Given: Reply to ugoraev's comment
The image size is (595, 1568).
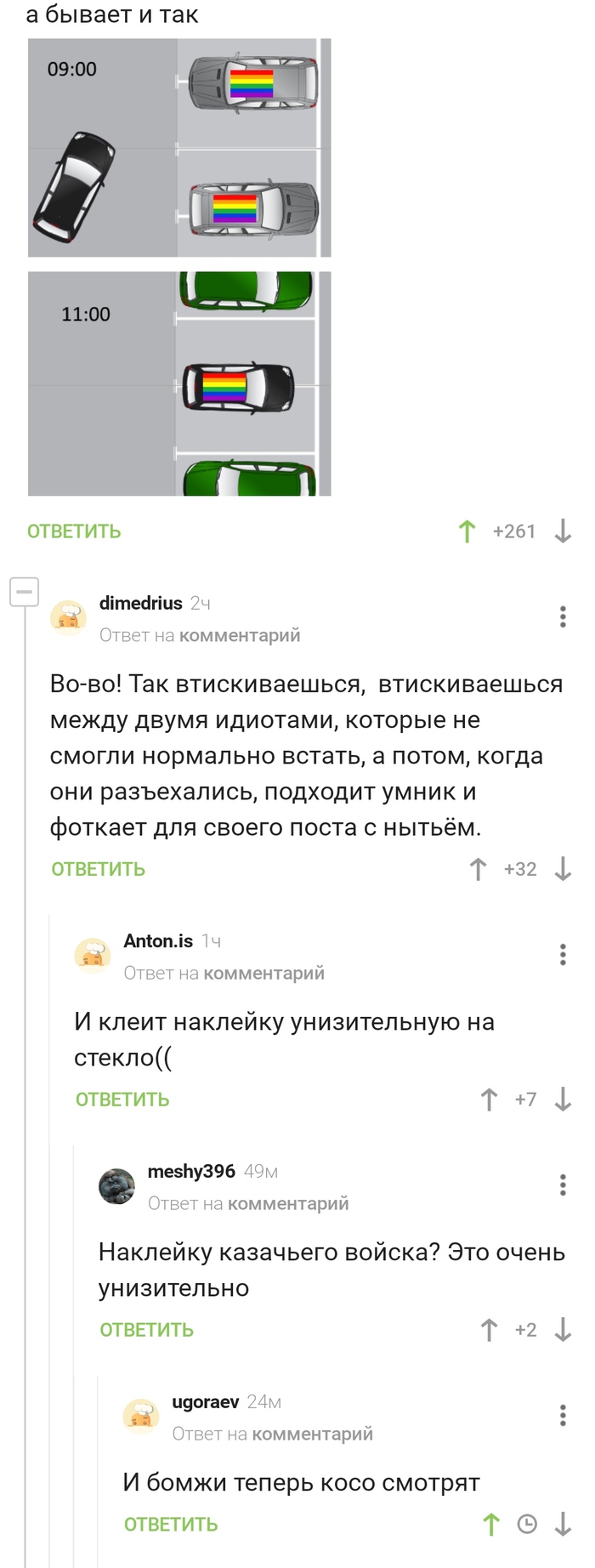Looking at the screenshot, I should tap(171, 1525).
